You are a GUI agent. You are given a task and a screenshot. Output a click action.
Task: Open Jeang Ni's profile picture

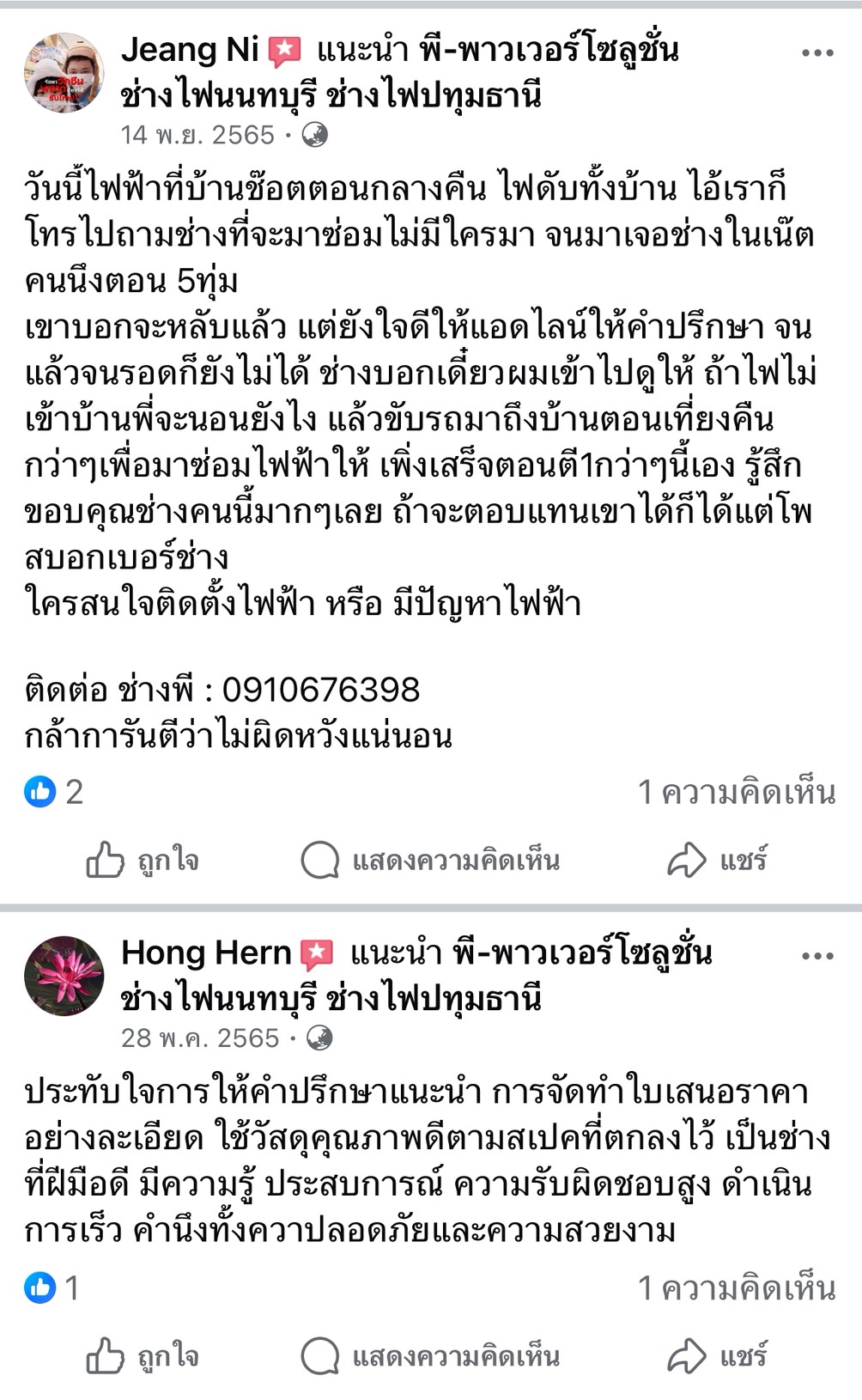click(x=64, y=73)
